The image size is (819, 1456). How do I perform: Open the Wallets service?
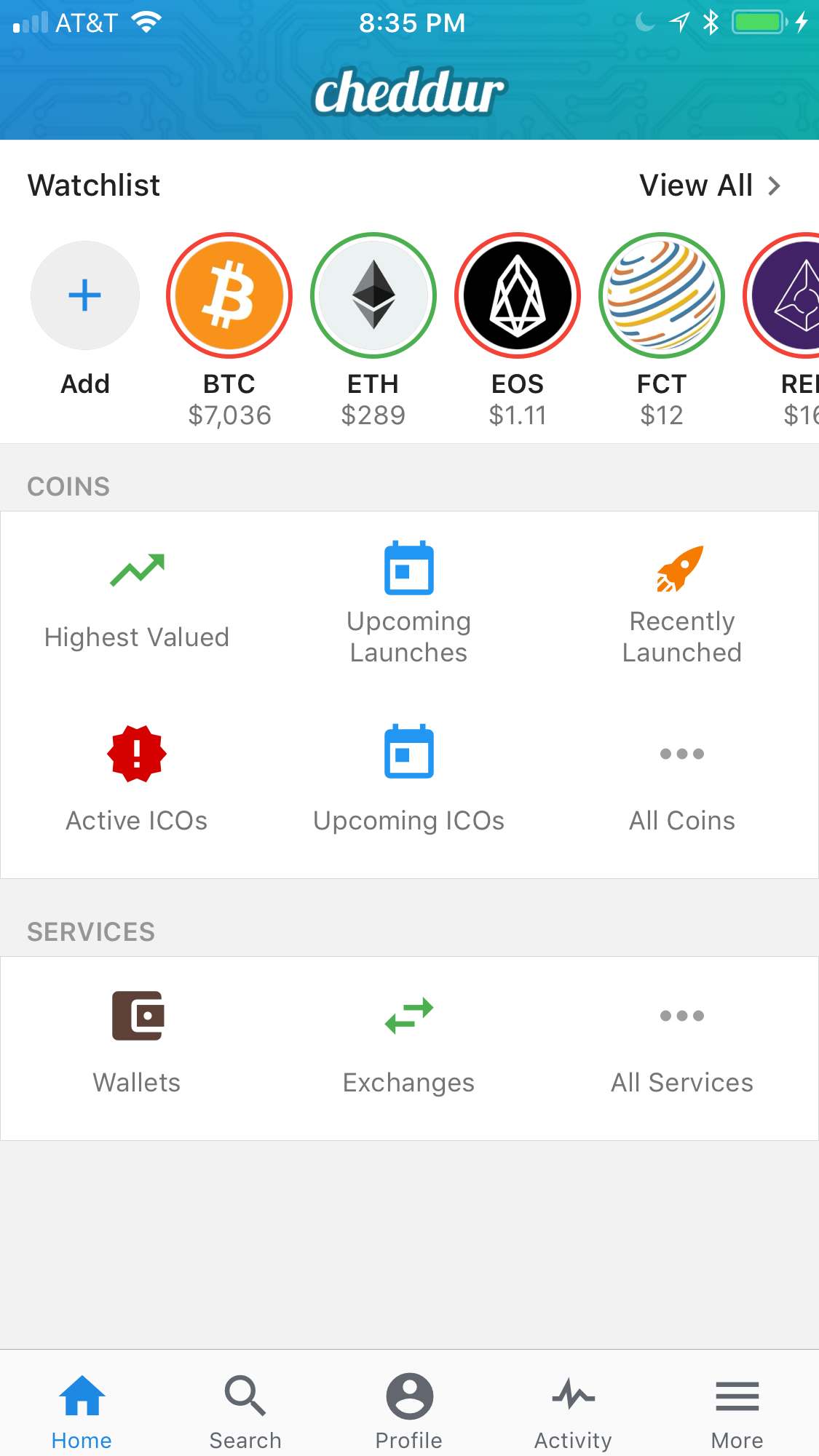point(137,1042)
